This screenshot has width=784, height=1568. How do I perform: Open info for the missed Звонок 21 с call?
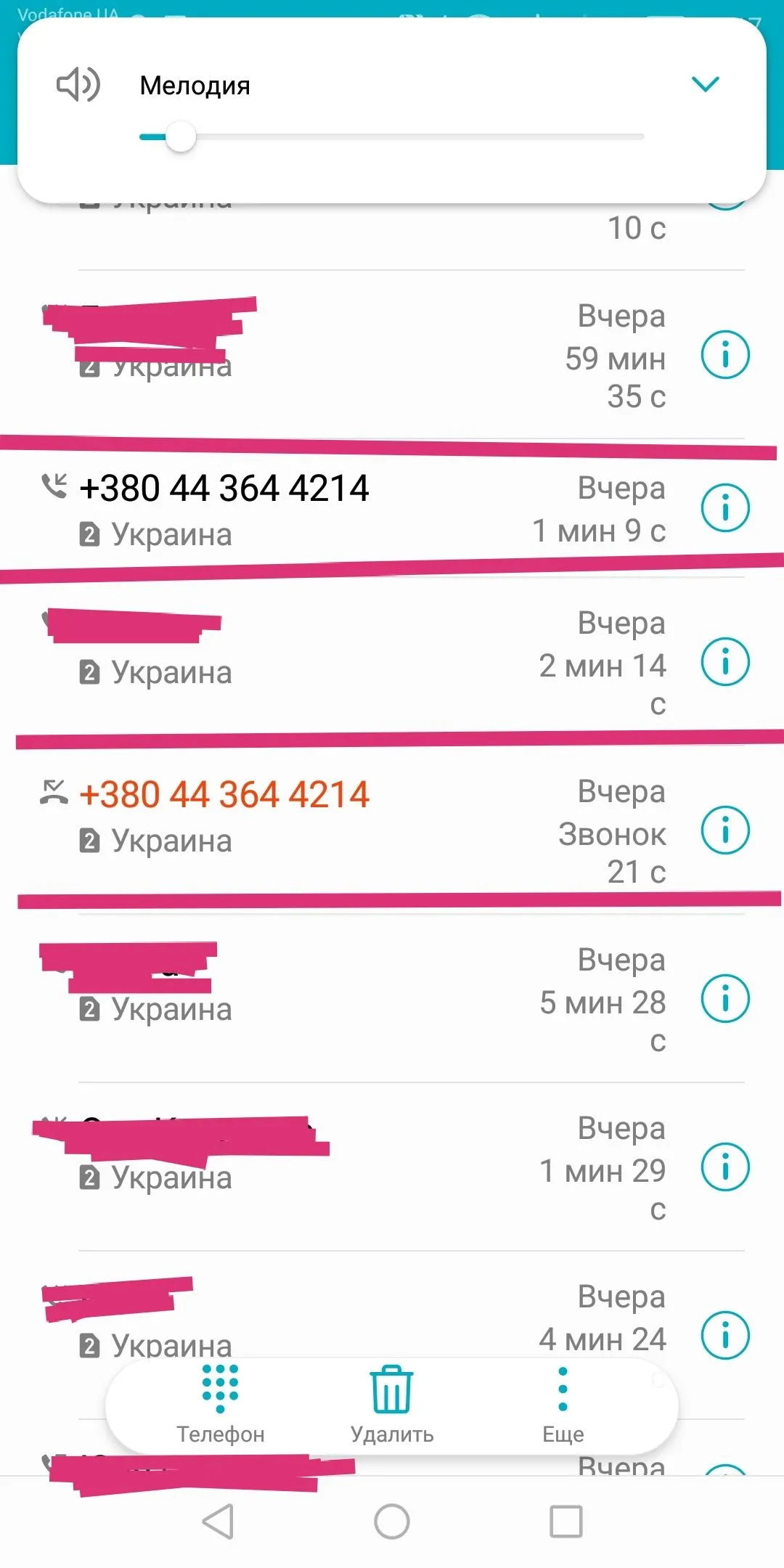[724, 830]
